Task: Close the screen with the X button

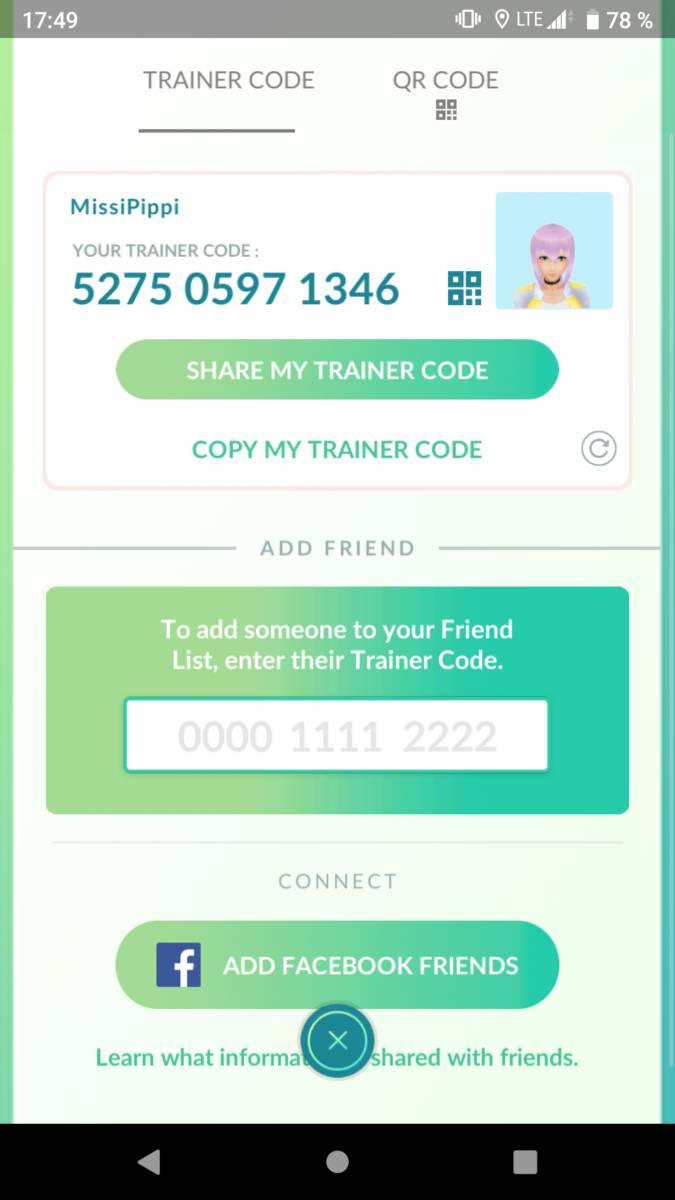Action: 337,1041
